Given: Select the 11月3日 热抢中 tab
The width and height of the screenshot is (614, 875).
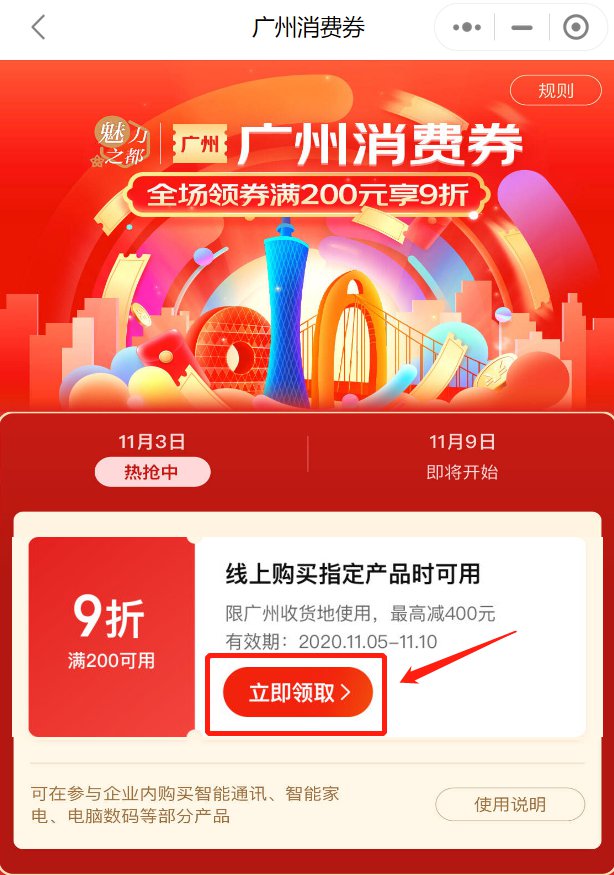Looking at the screenshot, I should click(152, 457).
